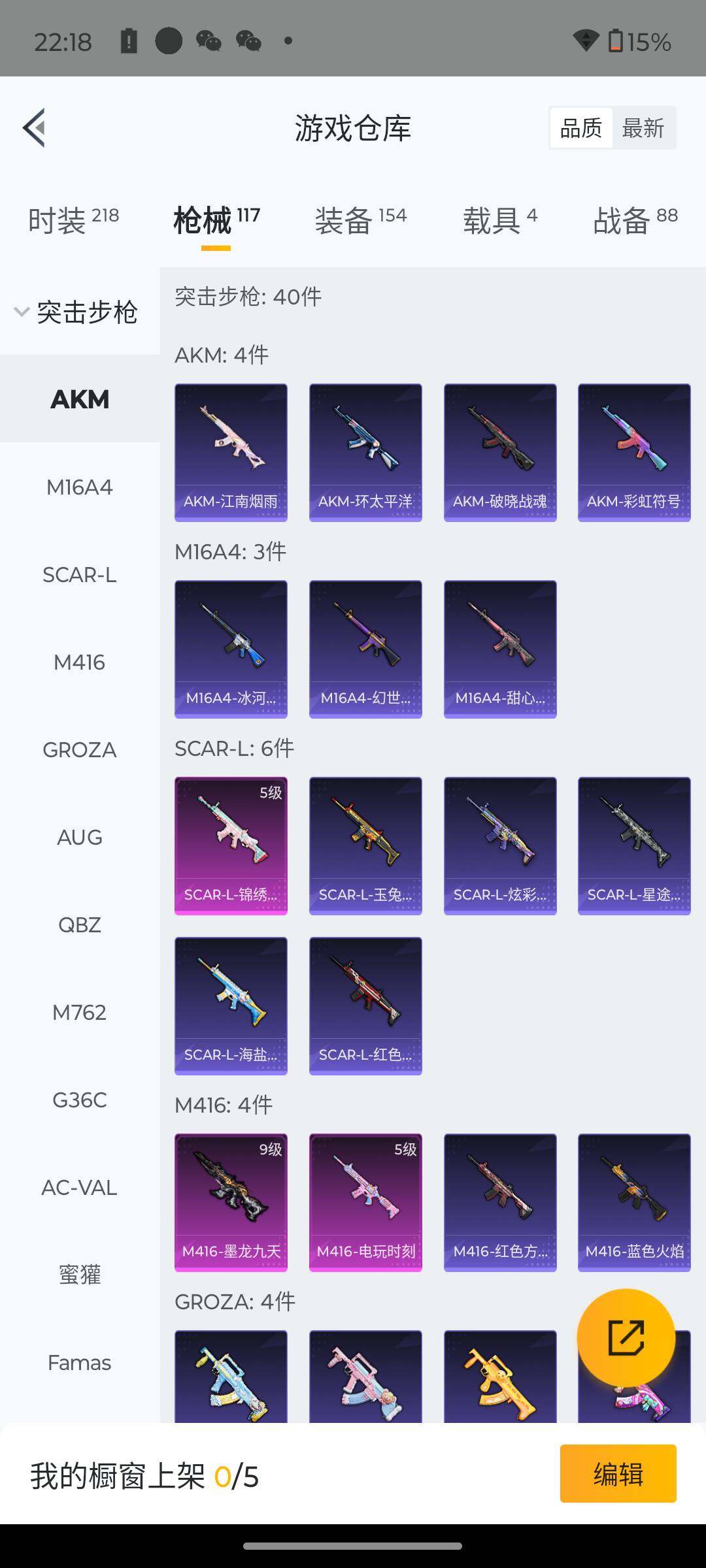Go back using the top-left arrow
The width and height of the screenshot is (706, 1568).
point(34,127)
